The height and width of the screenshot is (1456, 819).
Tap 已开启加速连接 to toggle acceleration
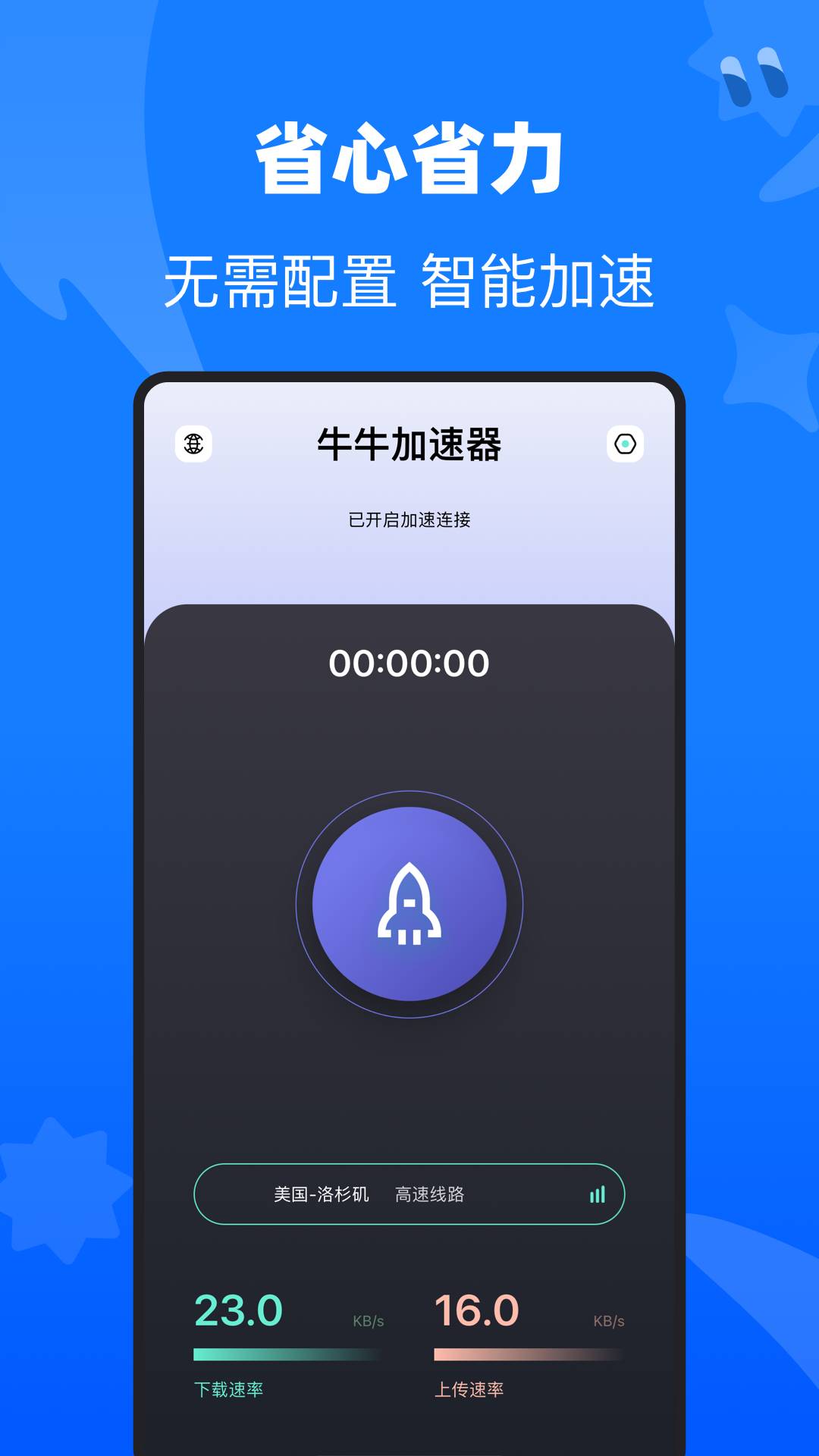pyautogui.click(x=409, y=521)
